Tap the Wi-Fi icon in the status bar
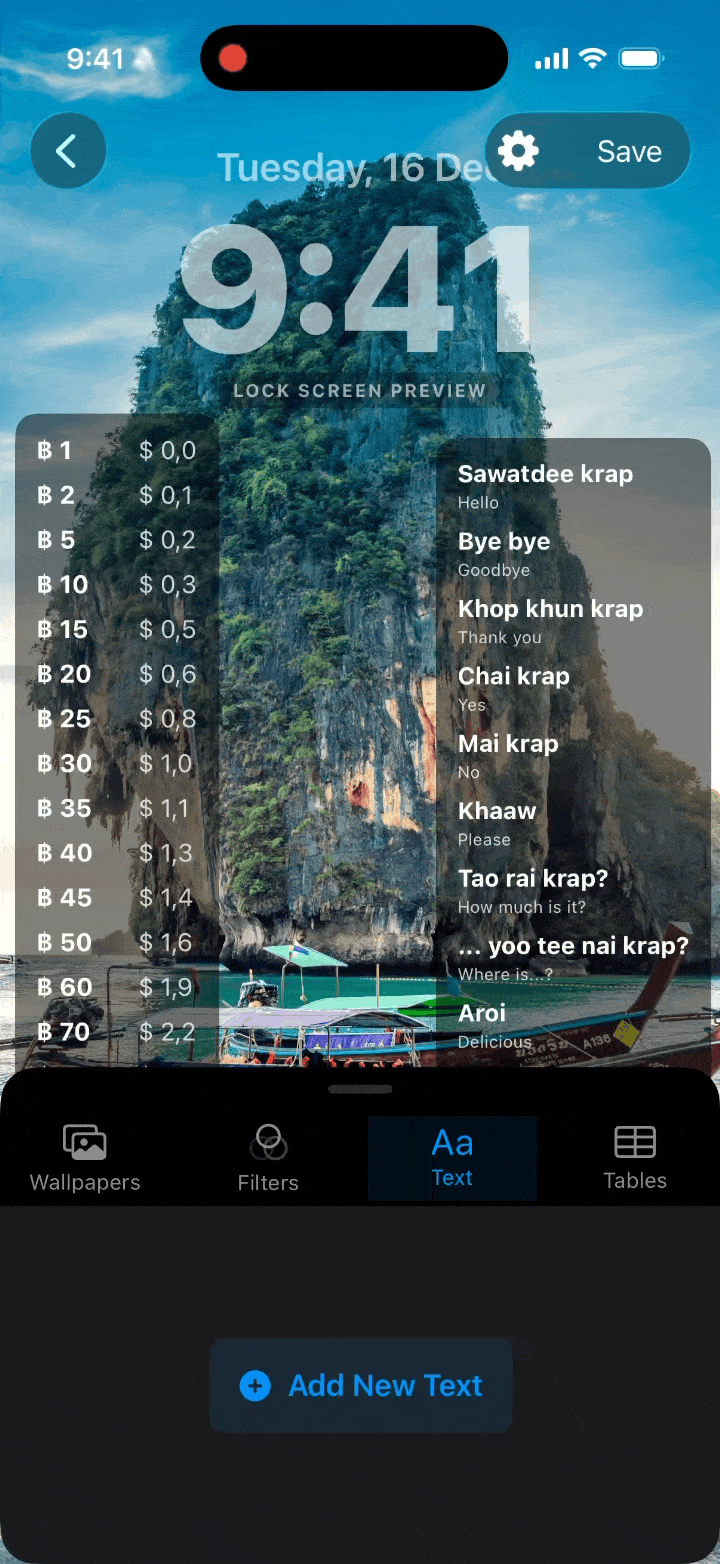The image size is (720, 1564). pyautogui.click(x=592, y=58)
